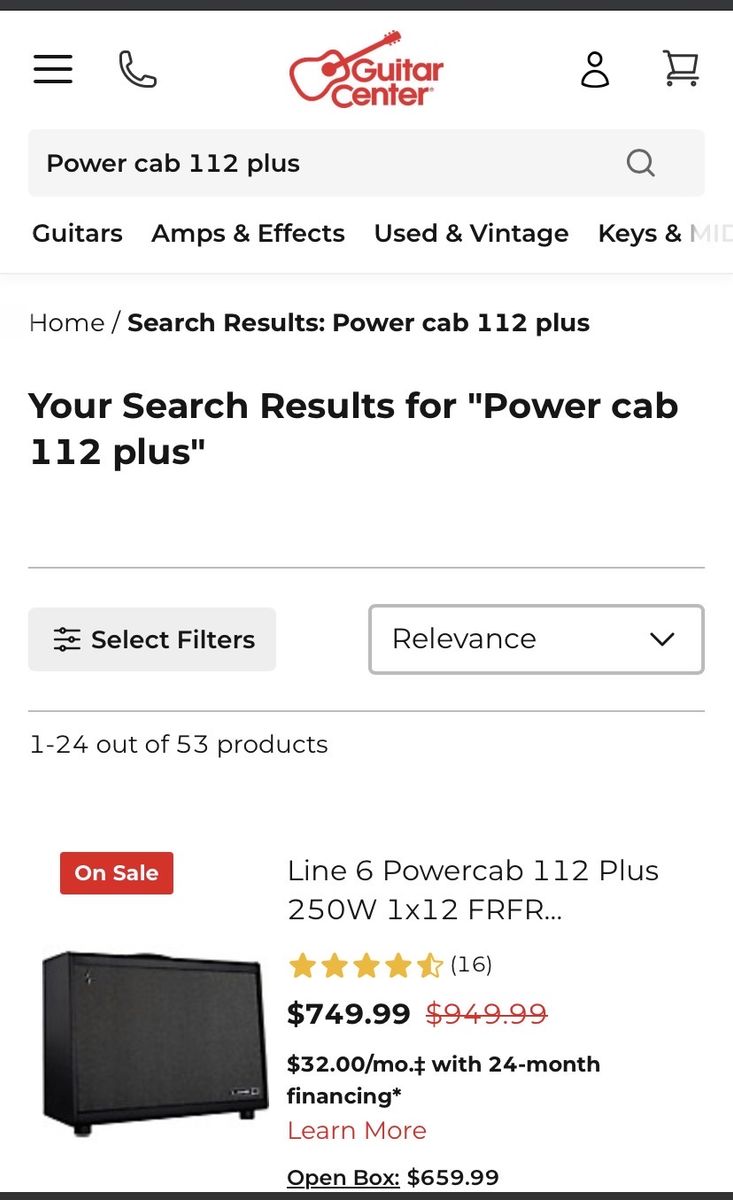Image resolution: width=733 pixels, height=1200 pixels.
Task: Open the hamburger menu
Action: pyautogui.click(x=53, y=69)
